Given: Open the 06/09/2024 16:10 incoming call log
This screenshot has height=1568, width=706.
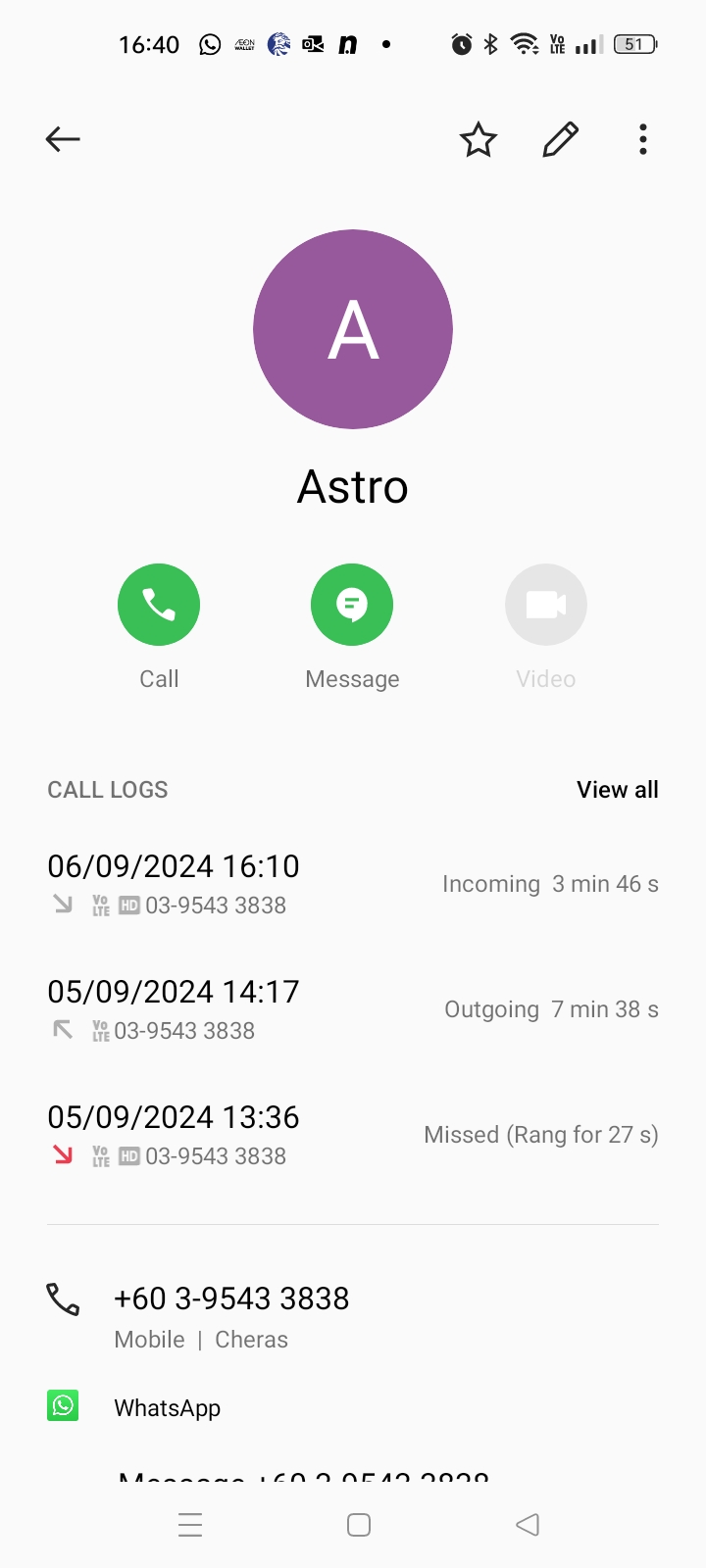Looking at the screenshot, I should [352, 884].
